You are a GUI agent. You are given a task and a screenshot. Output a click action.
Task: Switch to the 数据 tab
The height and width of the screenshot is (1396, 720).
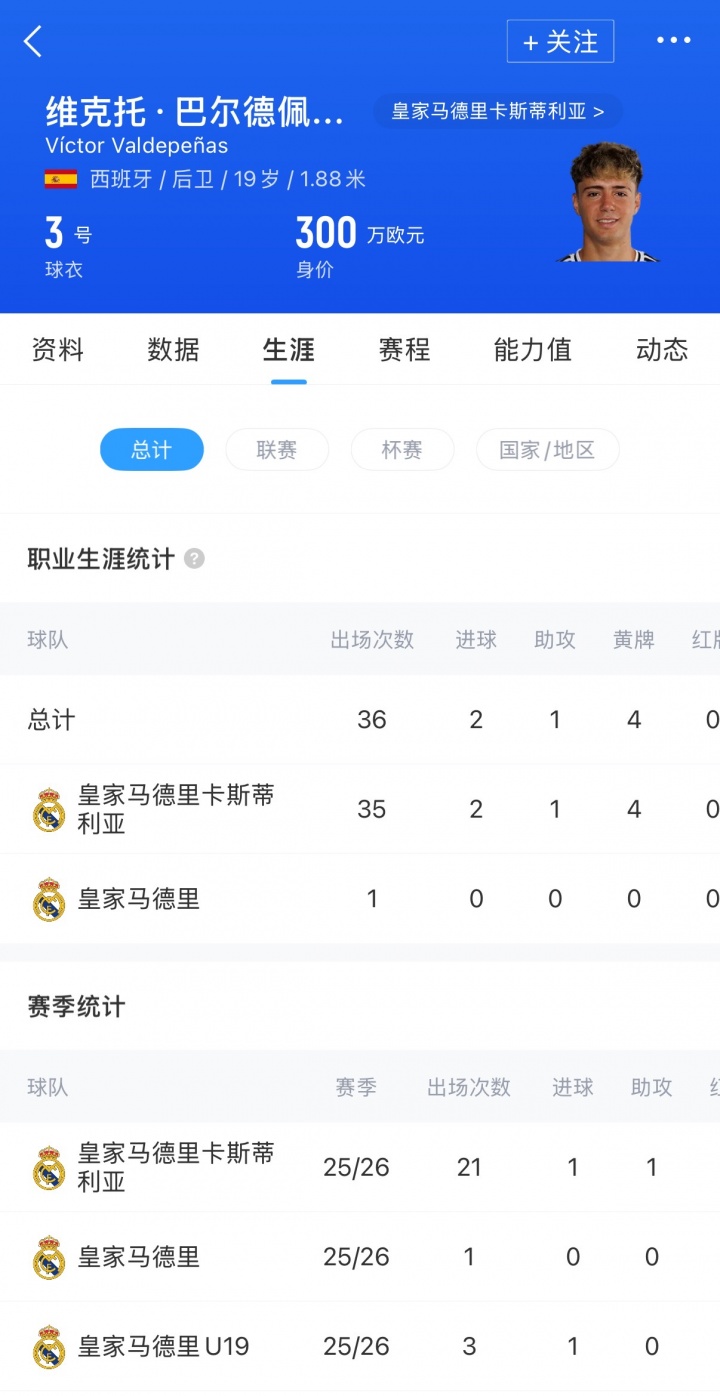pos(173,349)
